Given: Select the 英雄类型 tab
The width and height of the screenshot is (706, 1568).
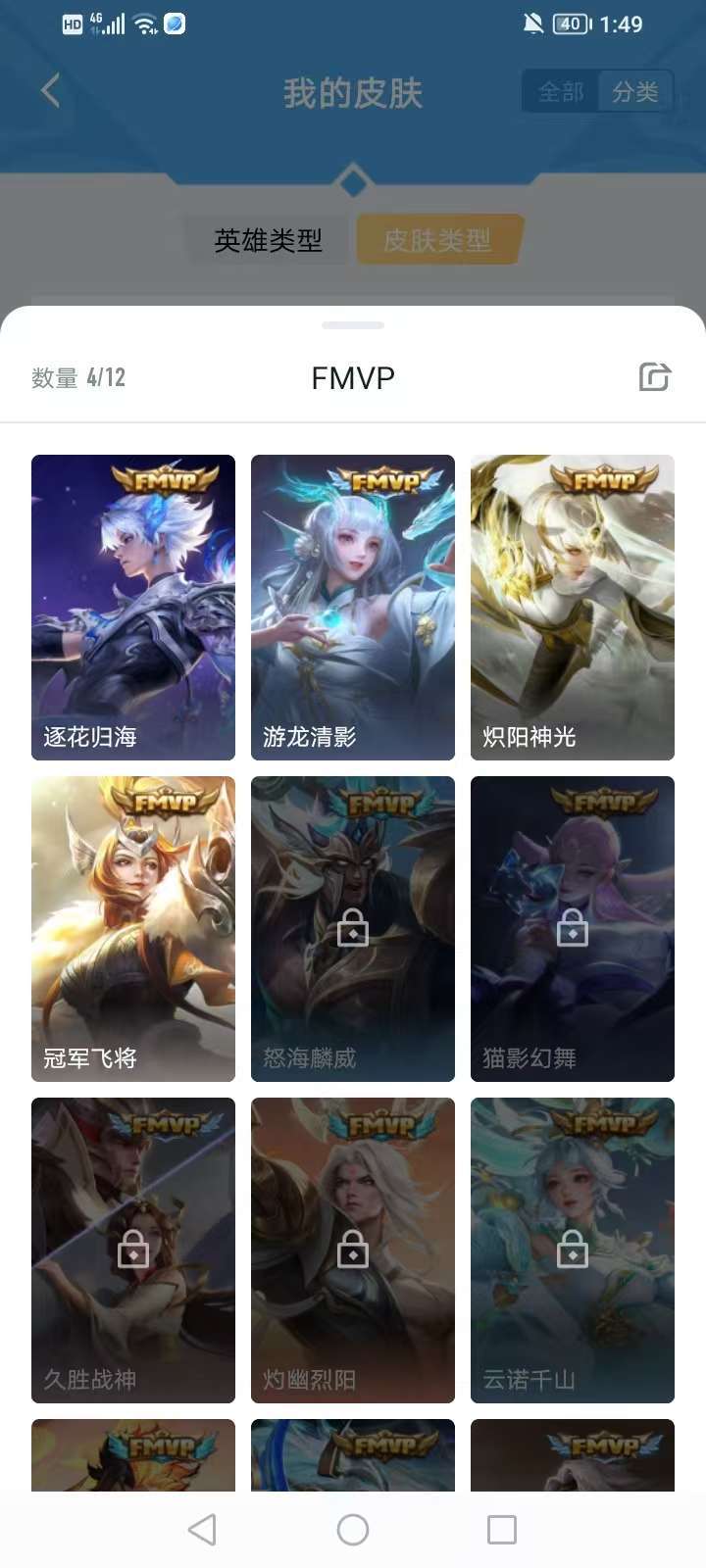Looking at the screenshot, I should (x=268, y=240).
